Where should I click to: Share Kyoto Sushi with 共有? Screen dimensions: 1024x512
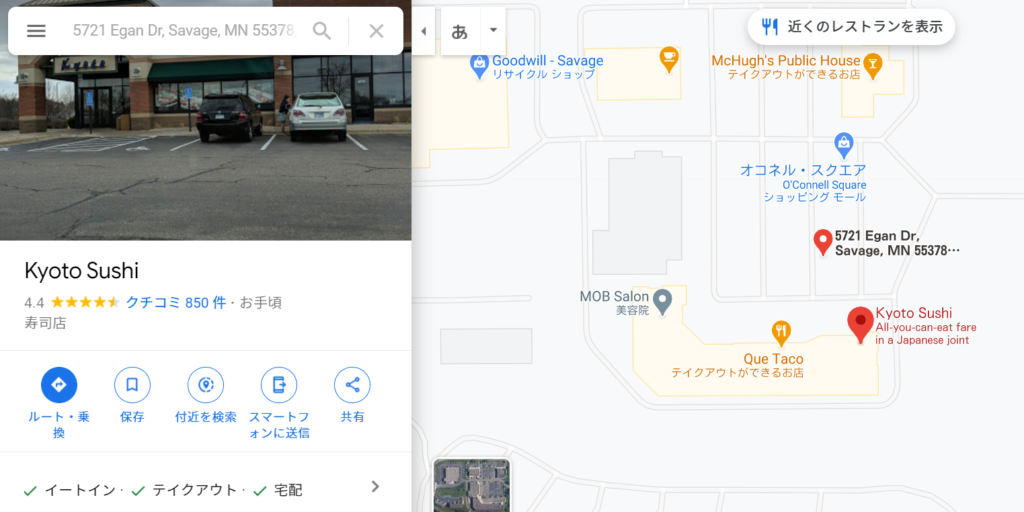pyautogui.click(x=352, y=385)
